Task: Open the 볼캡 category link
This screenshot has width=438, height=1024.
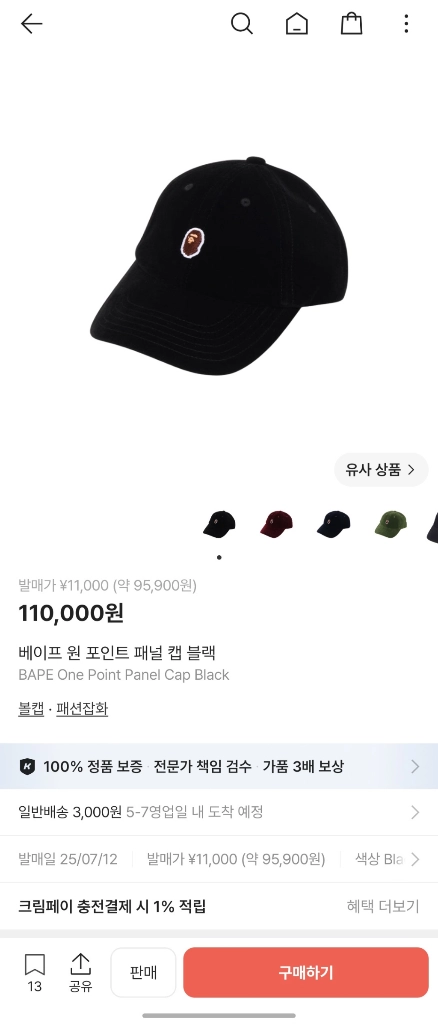Action: (x=31, y=709)
